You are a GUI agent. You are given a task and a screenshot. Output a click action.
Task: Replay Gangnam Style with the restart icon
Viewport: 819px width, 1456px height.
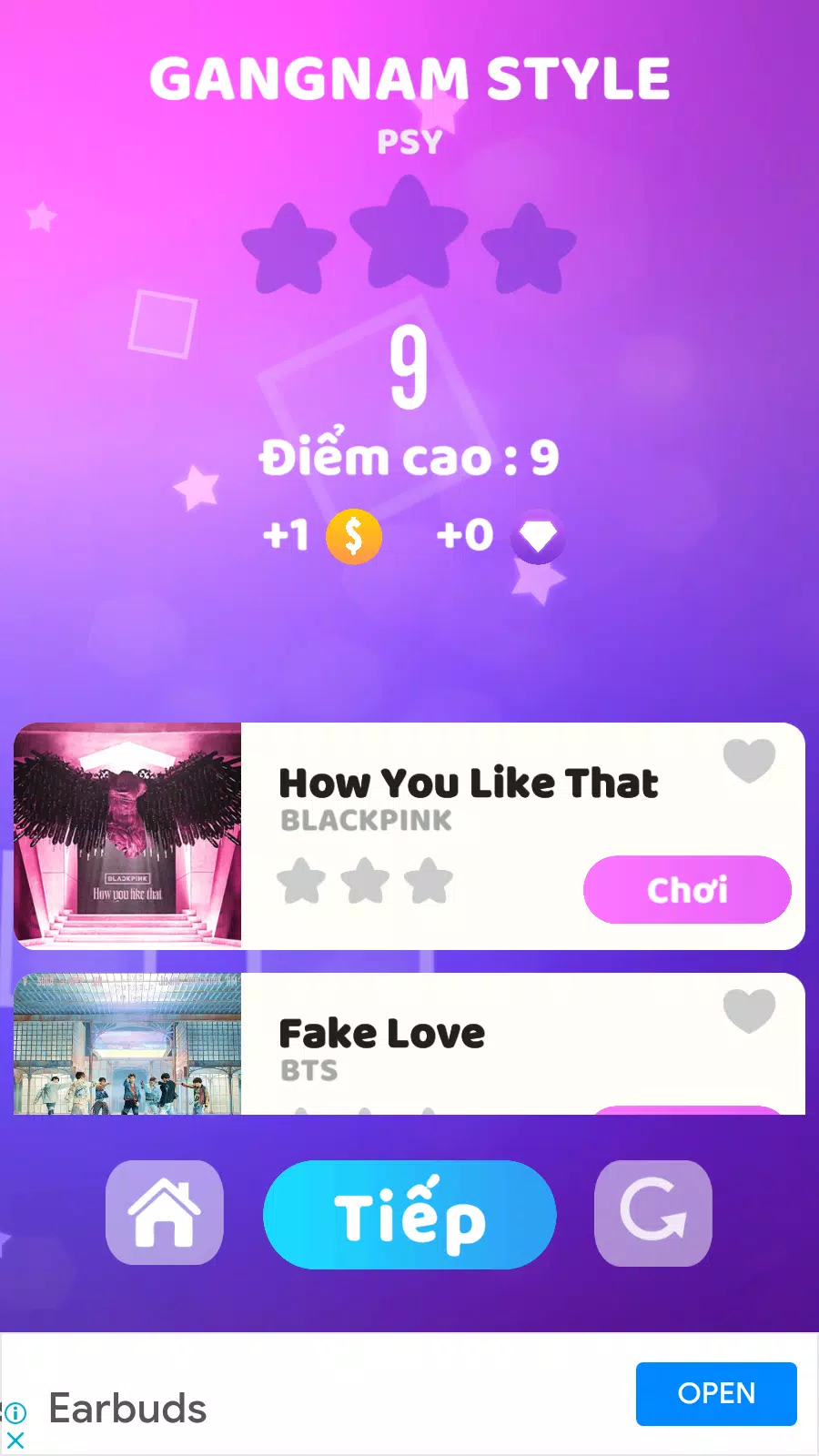pos(652,1212)
